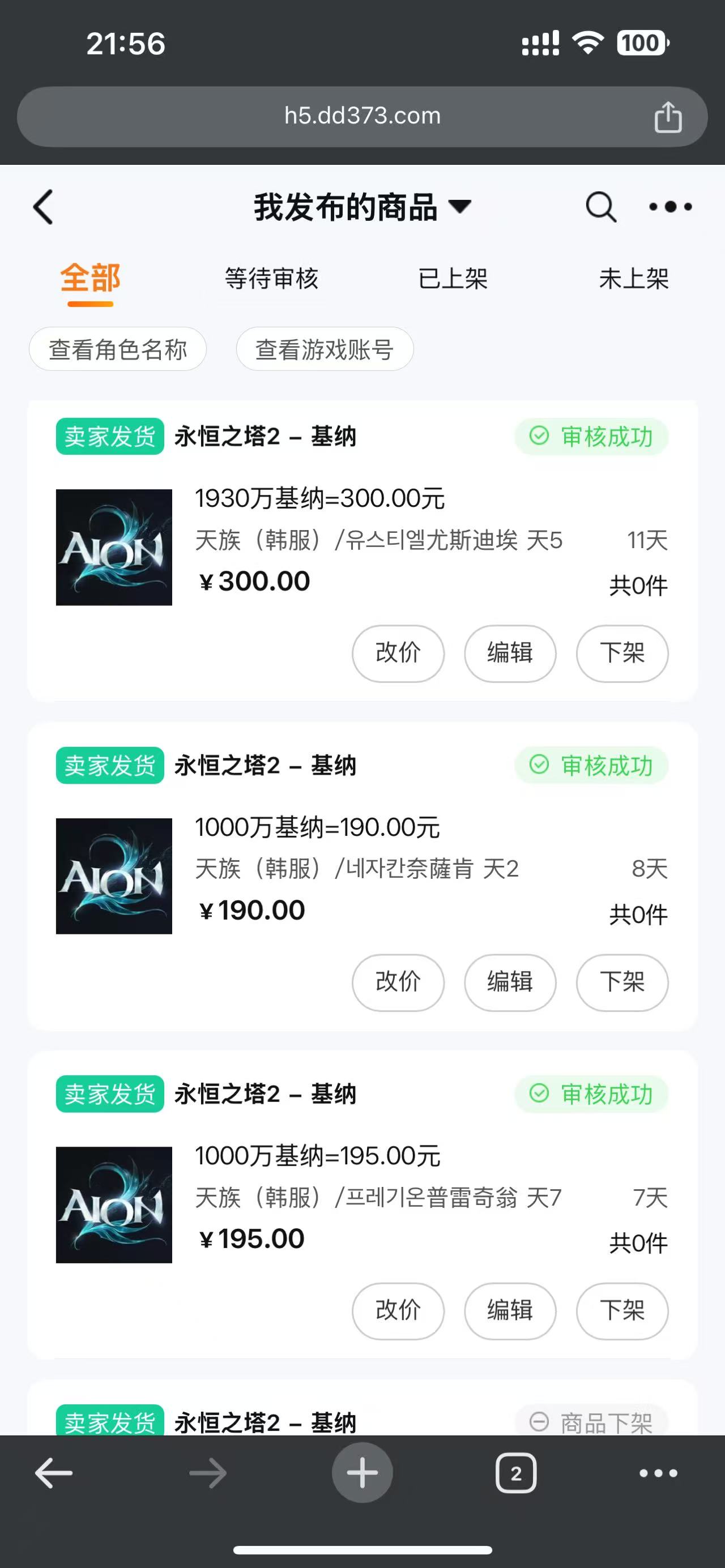Select the 查看角色名称 chip
Screen dimensions: 725x1568
click(x=117, y=349)
